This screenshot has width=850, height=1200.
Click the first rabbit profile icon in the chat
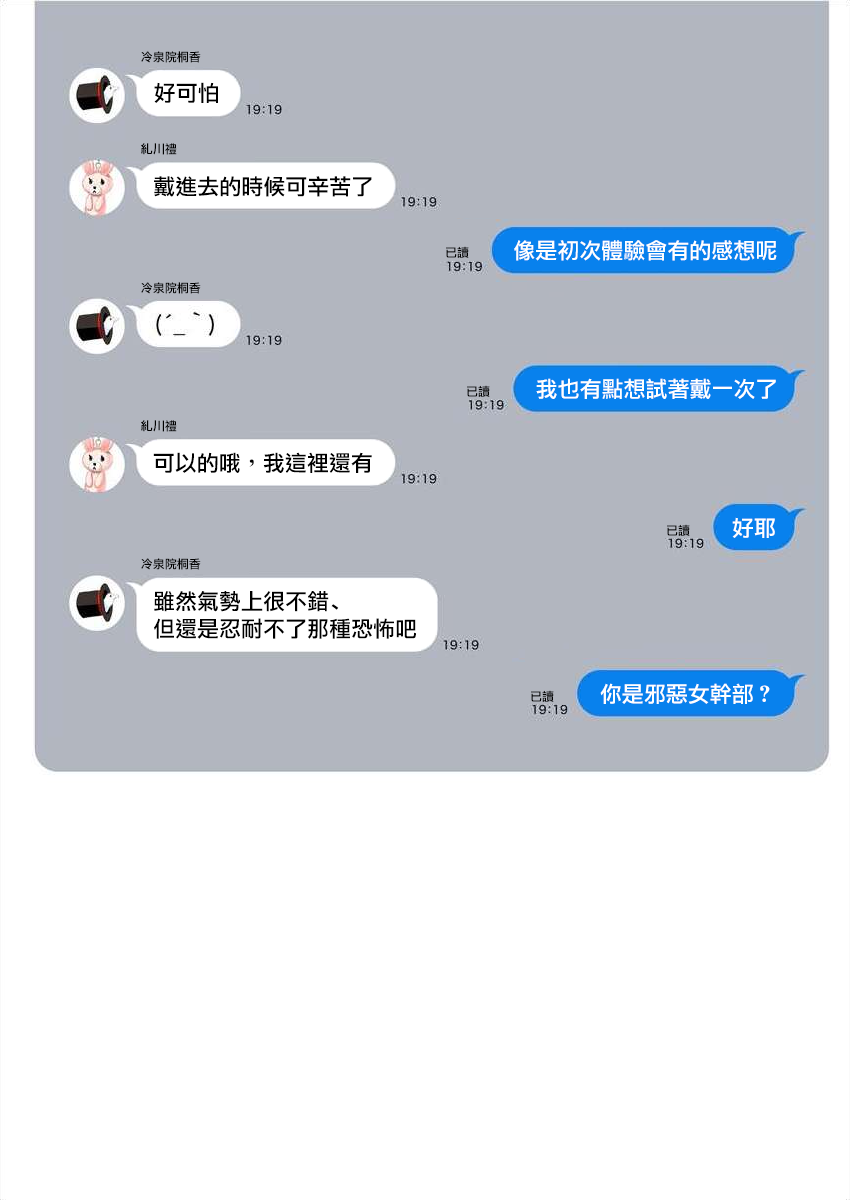pyautogui.click(x=97, y=186)
